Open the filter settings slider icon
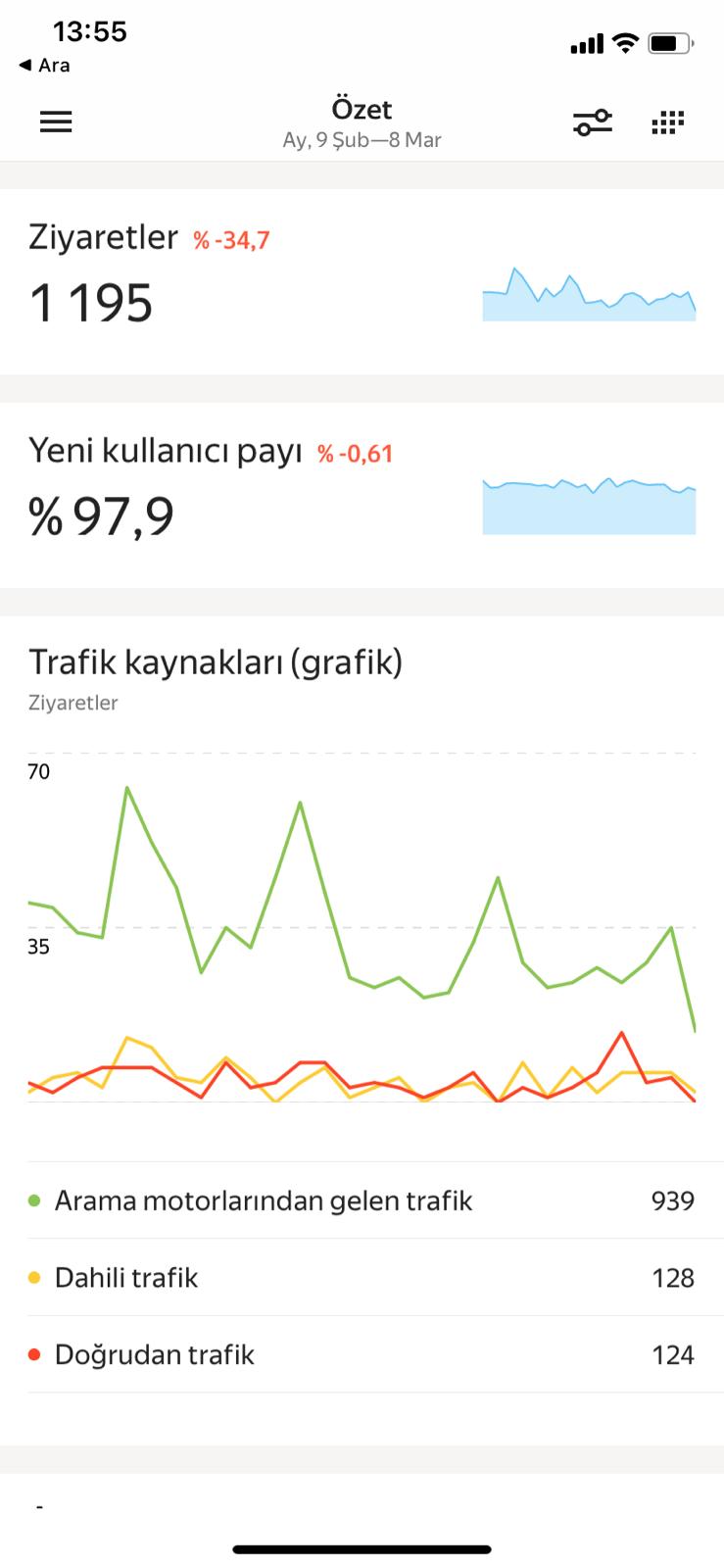 (x=593, y=122)
